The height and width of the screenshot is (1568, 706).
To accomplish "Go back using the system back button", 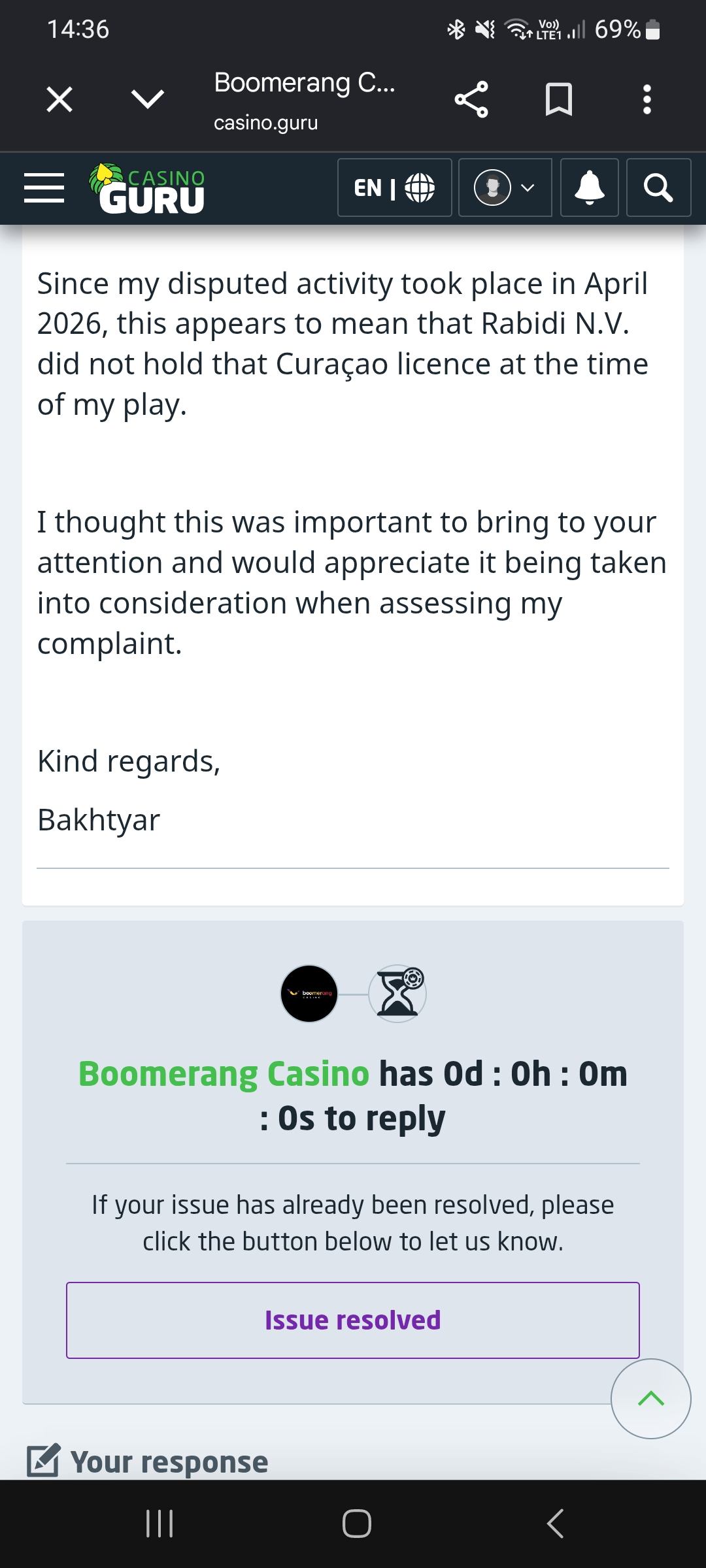I will tap(555, 1524).
